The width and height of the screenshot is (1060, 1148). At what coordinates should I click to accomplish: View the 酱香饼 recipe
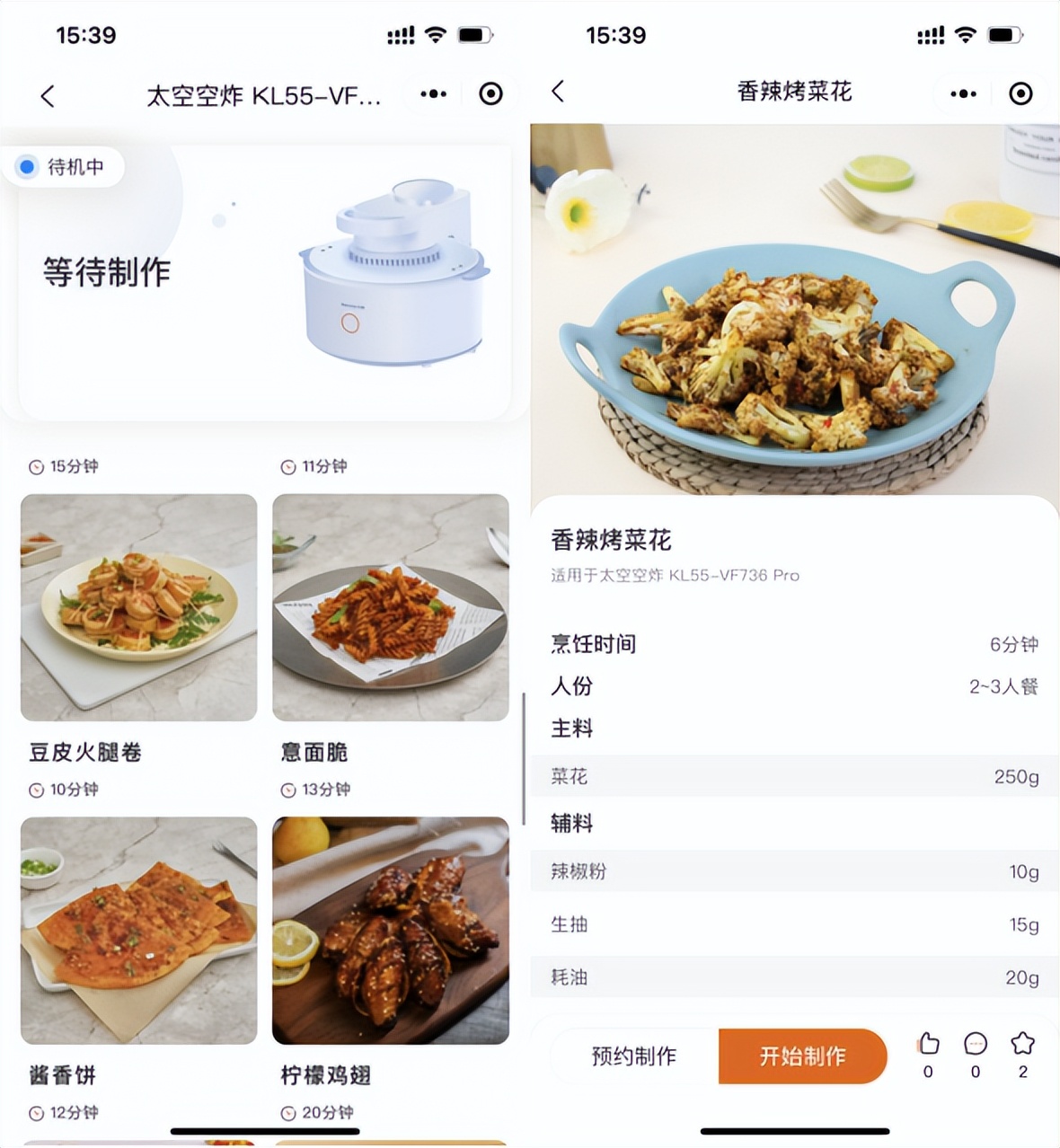point(138,931)
